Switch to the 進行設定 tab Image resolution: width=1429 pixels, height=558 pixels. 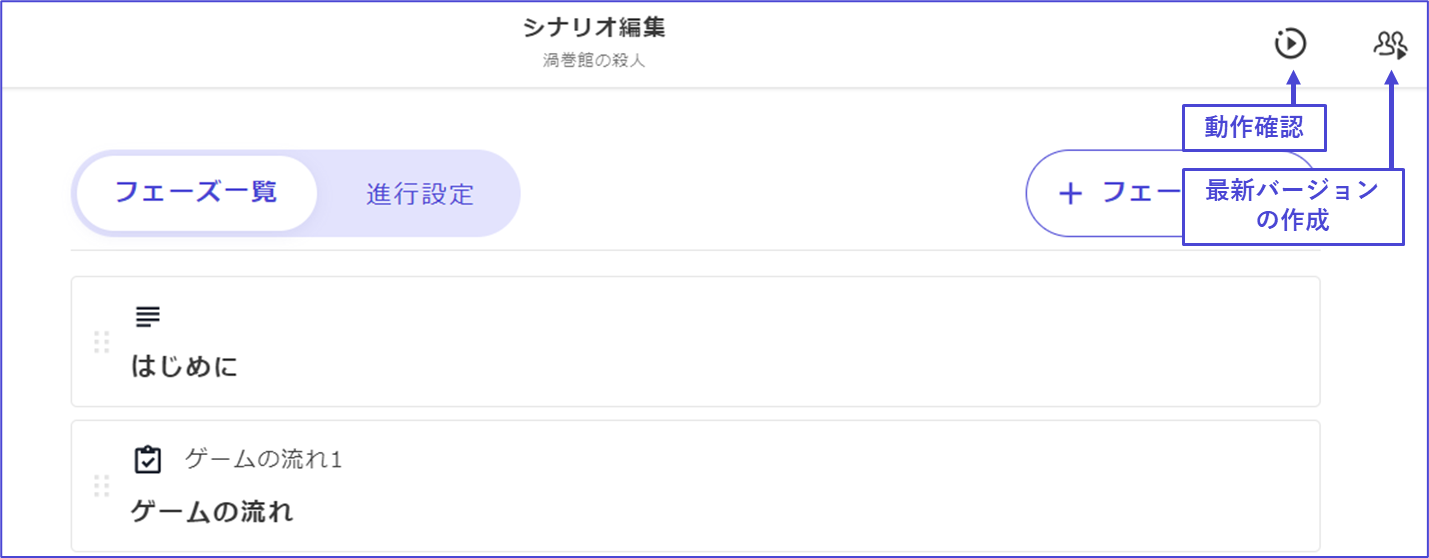pos(420,194)
